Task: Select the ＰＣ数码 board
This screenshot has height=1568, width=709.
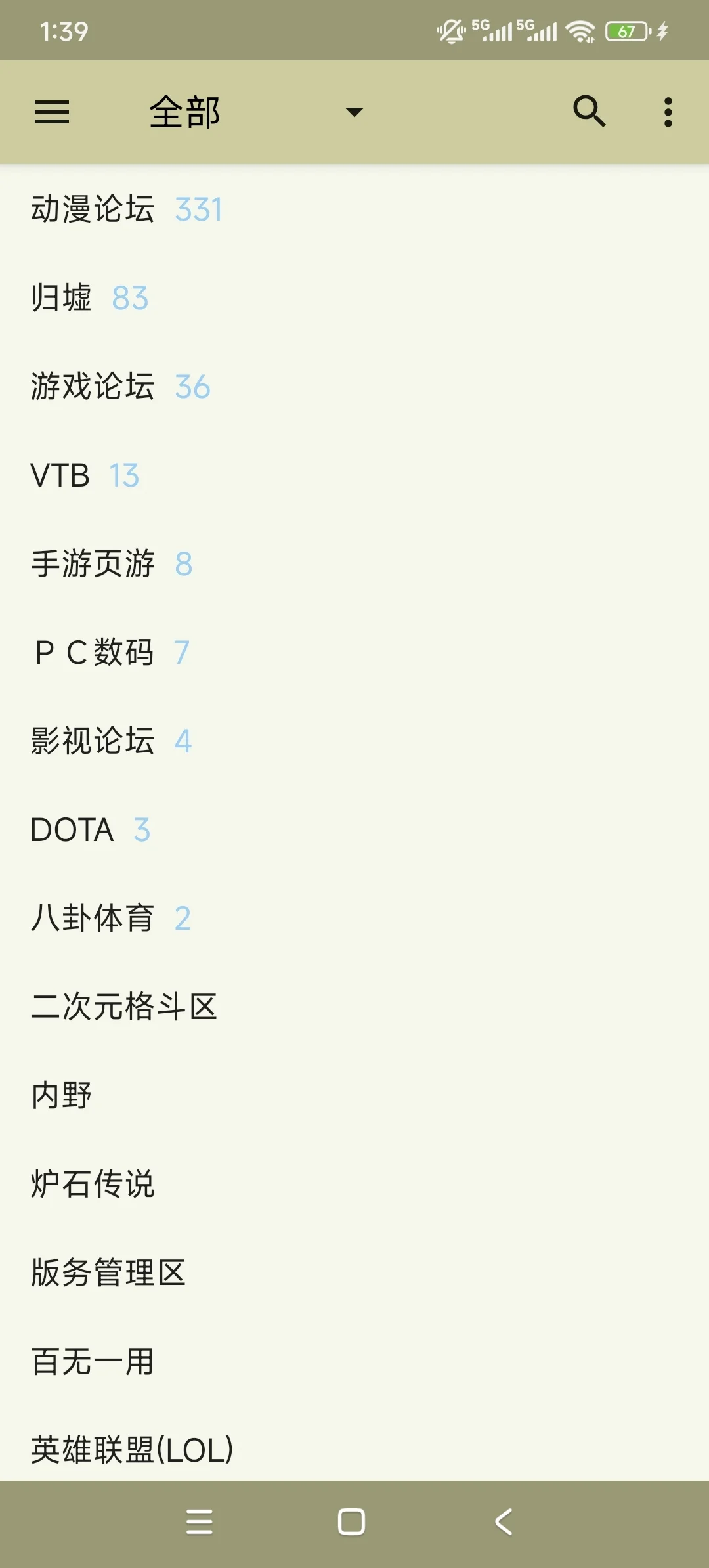Action: 354,653
